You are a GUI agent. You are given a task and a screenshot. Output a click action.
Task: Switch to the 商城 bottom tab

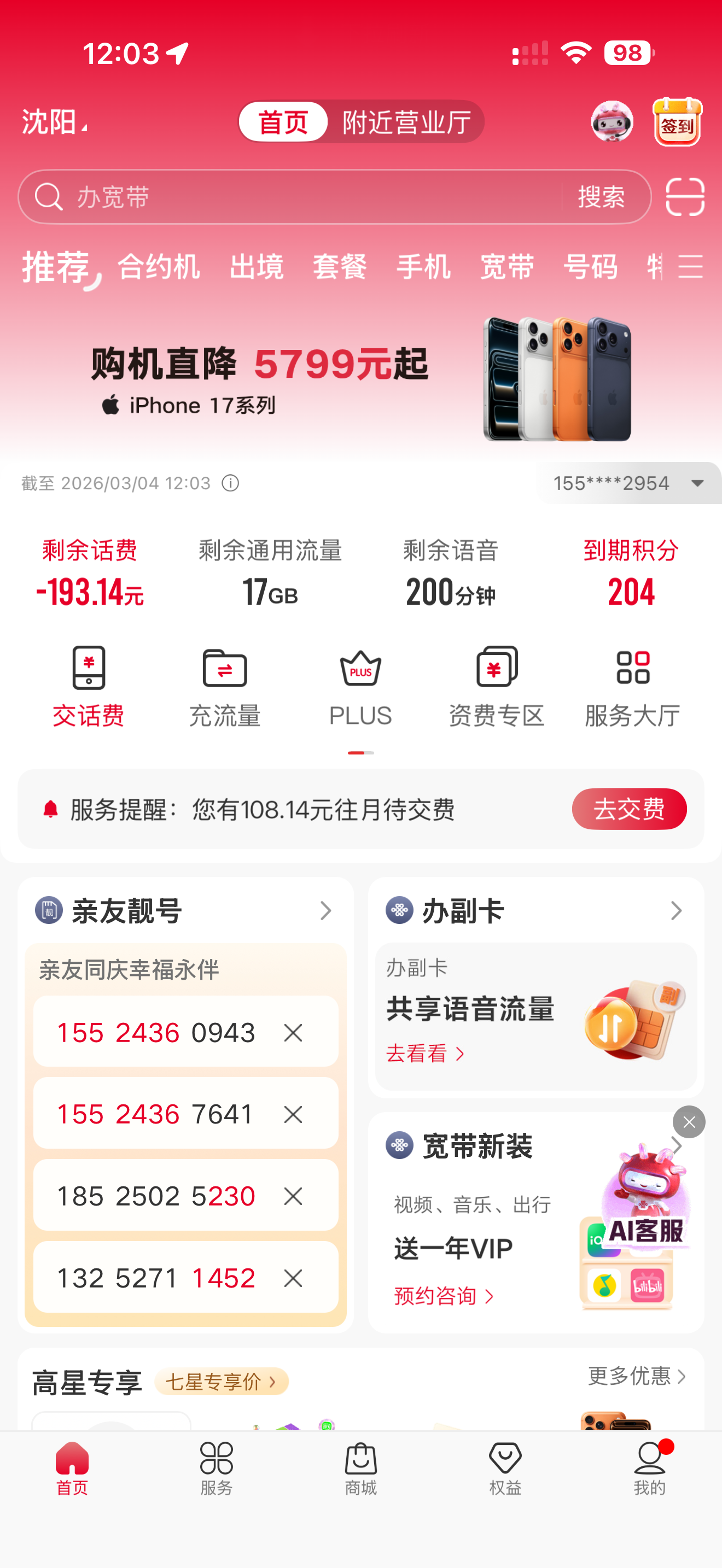click(x=360, y=1468)
